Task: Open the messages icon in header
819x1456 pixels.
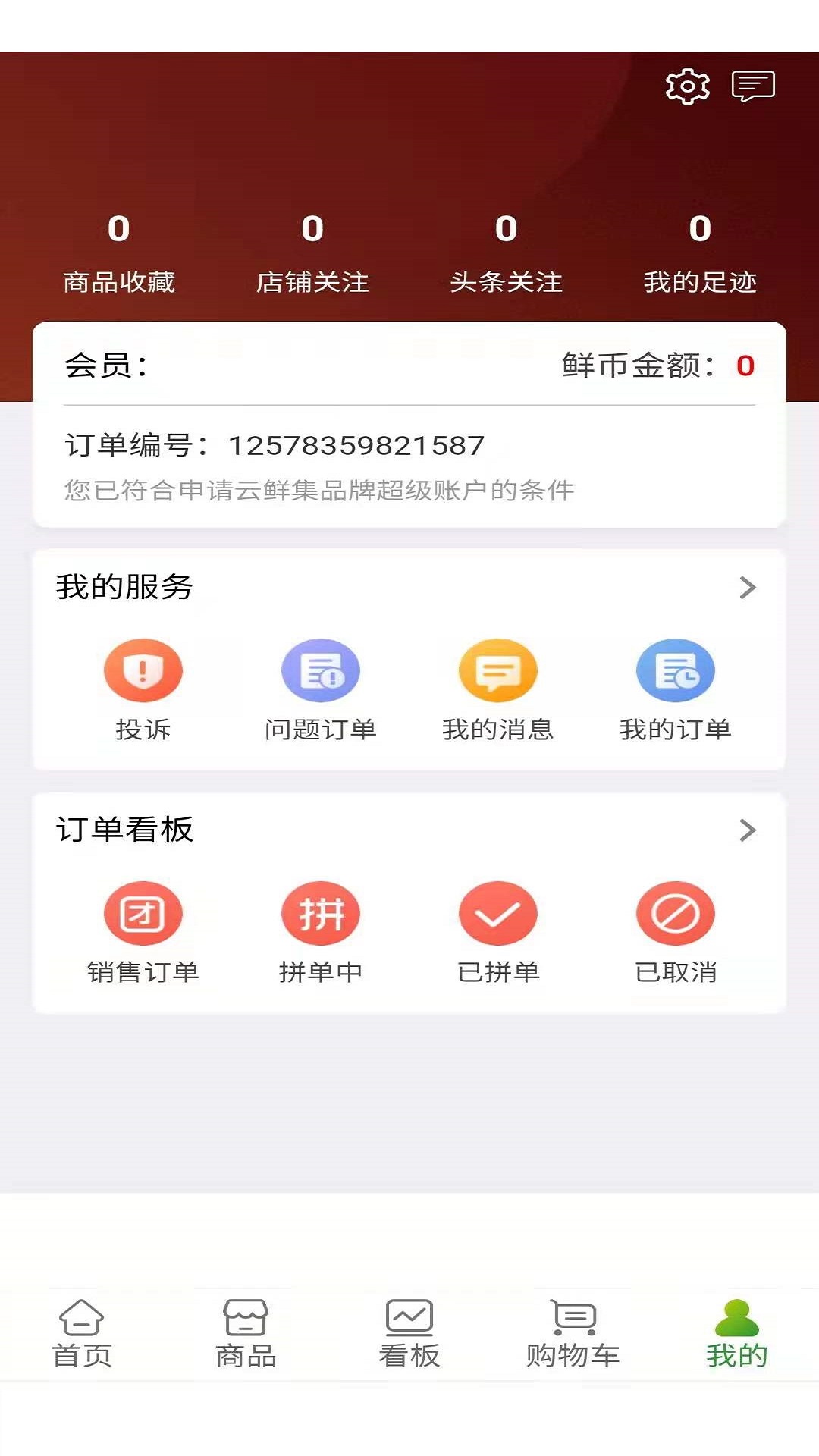Action: click(x=753, y=86)
